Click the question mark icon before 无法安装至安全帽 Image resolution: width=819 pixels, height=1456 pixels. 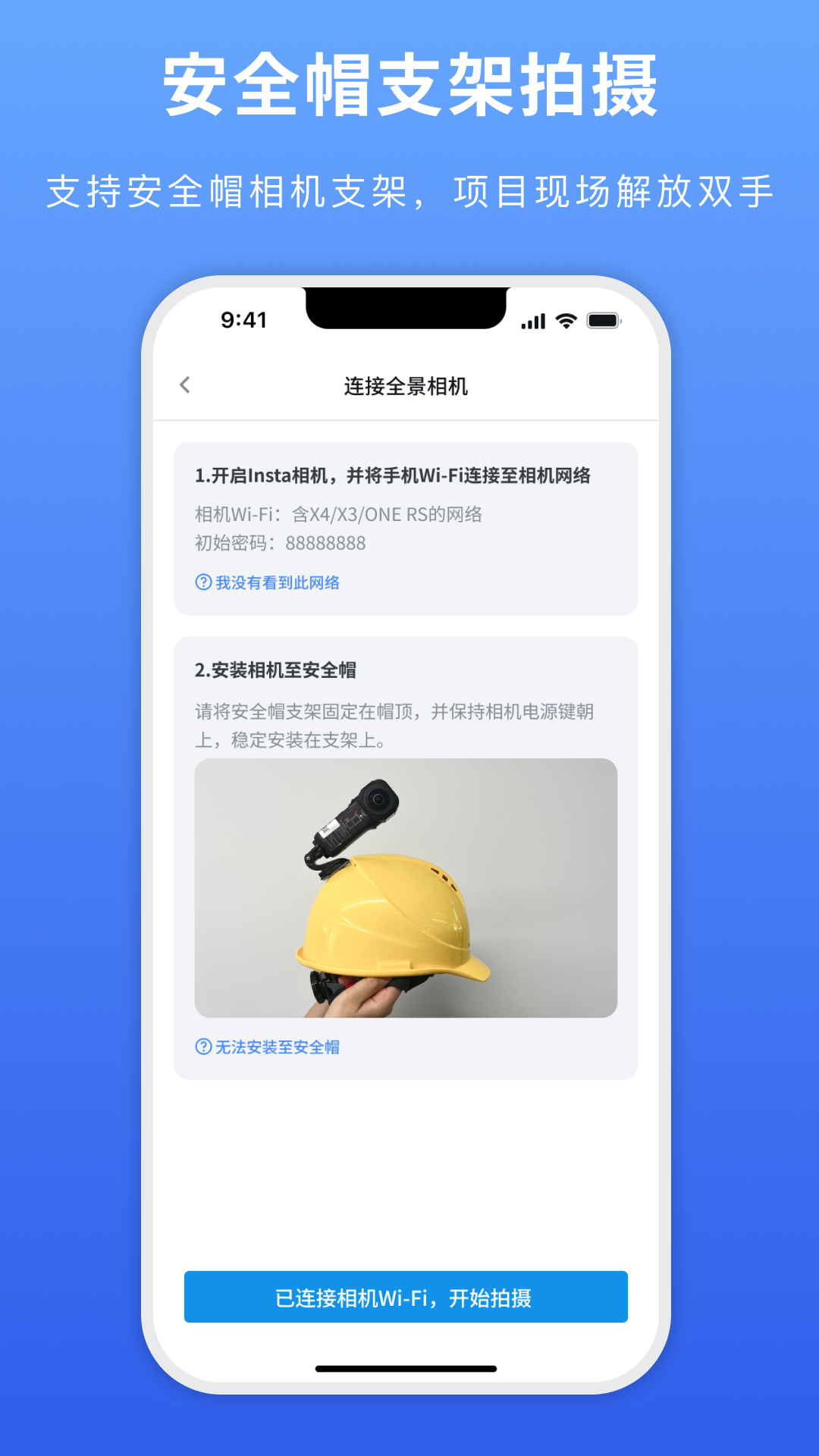[202, 1046]
